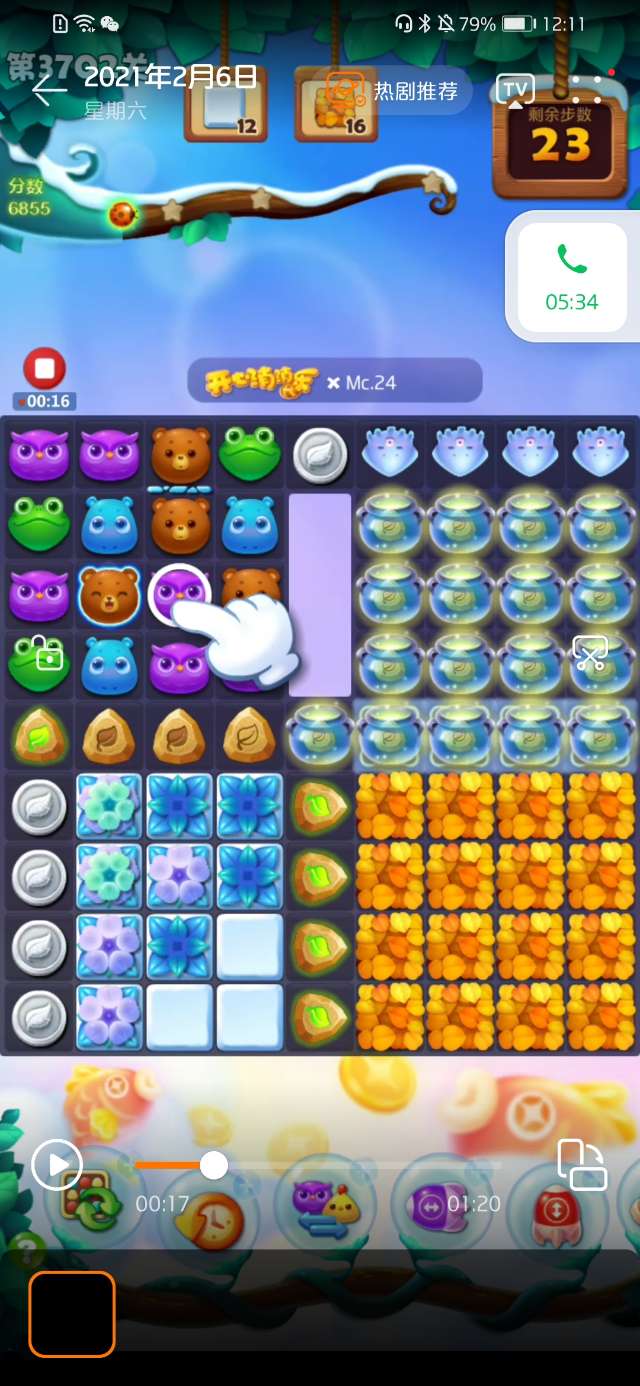Play the paused video
640x1386 pixels.
(57, 1163)
